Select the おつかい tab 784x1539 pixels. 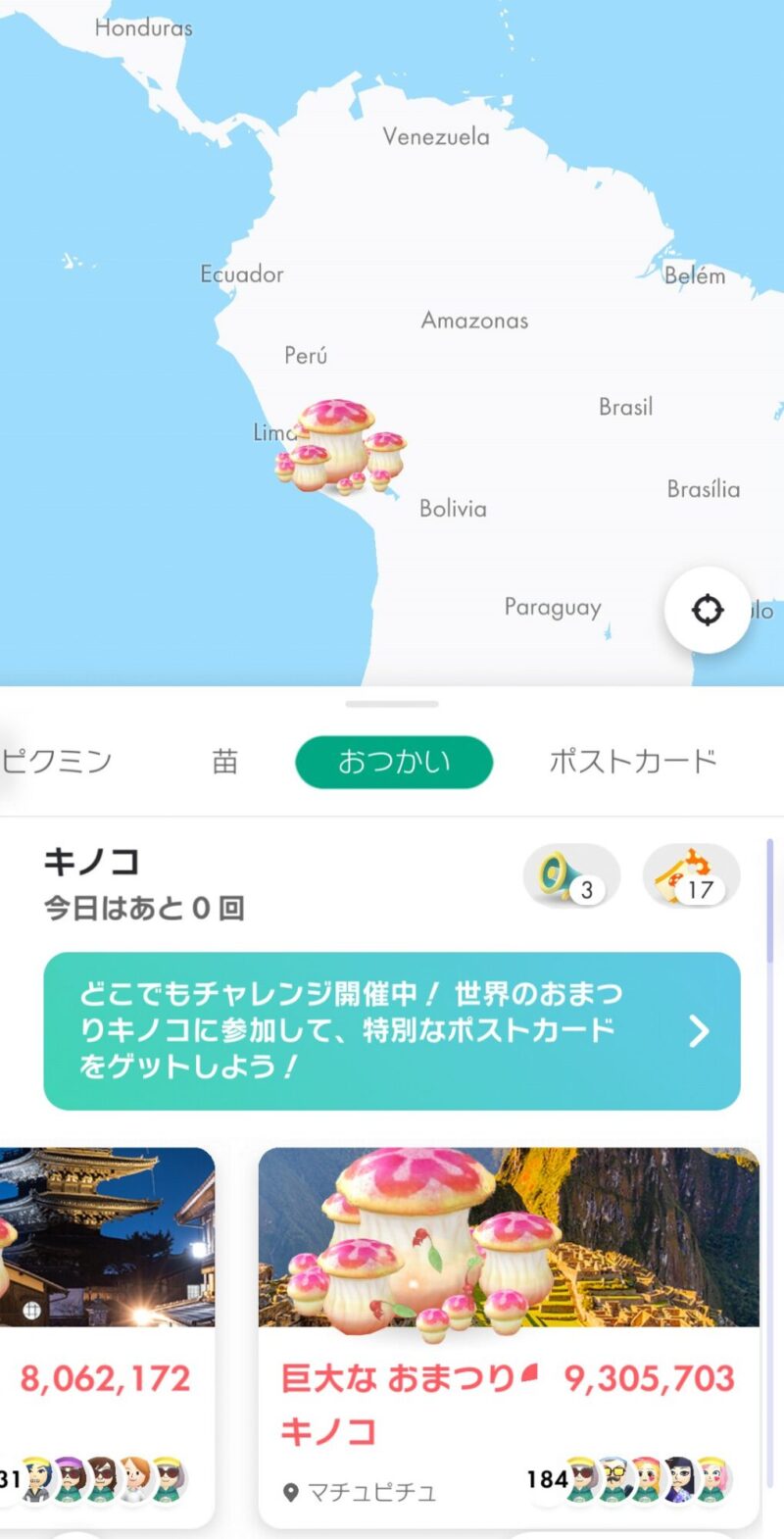click(x=393, y=762)
